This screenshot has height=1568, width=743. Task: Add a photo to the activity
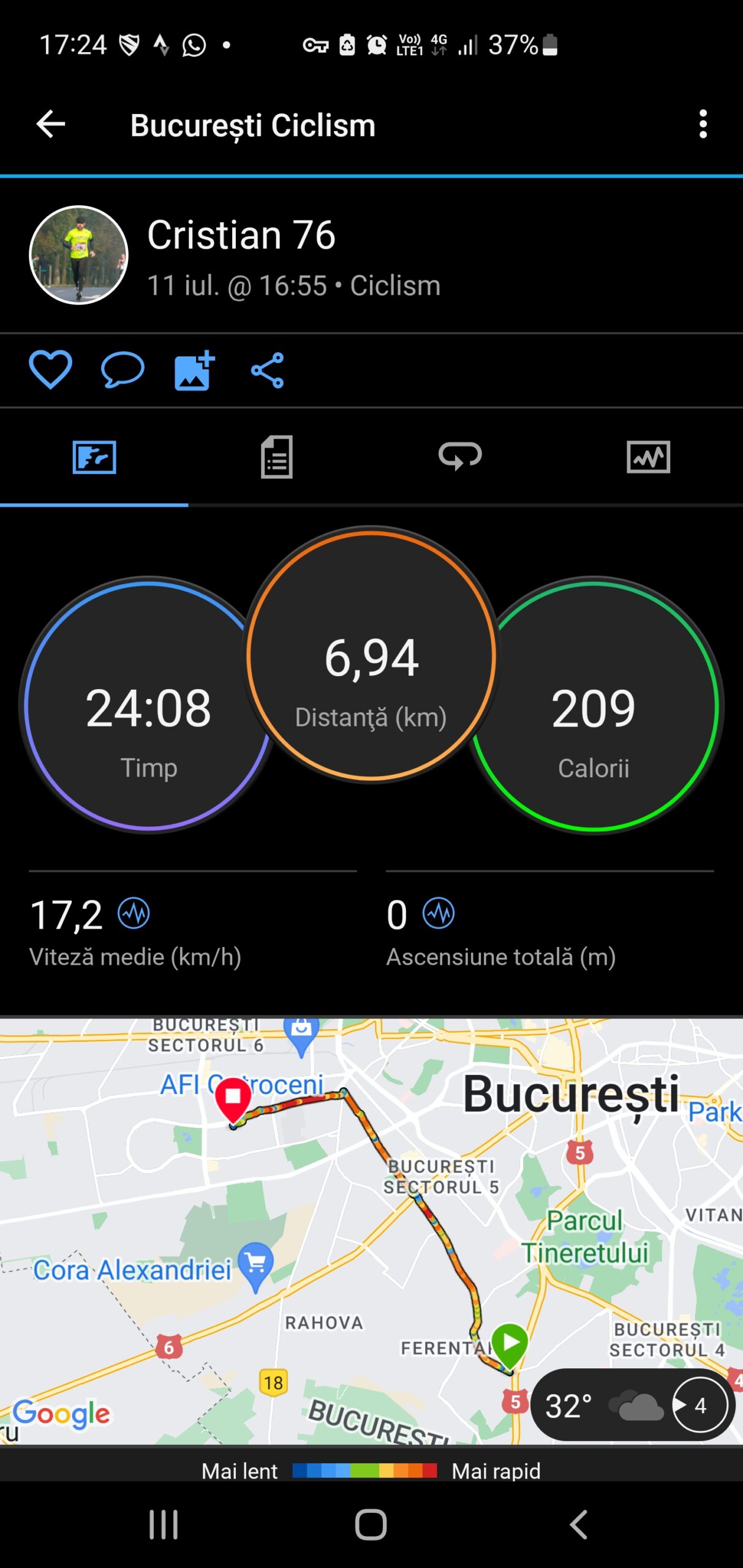click(194, 370)
